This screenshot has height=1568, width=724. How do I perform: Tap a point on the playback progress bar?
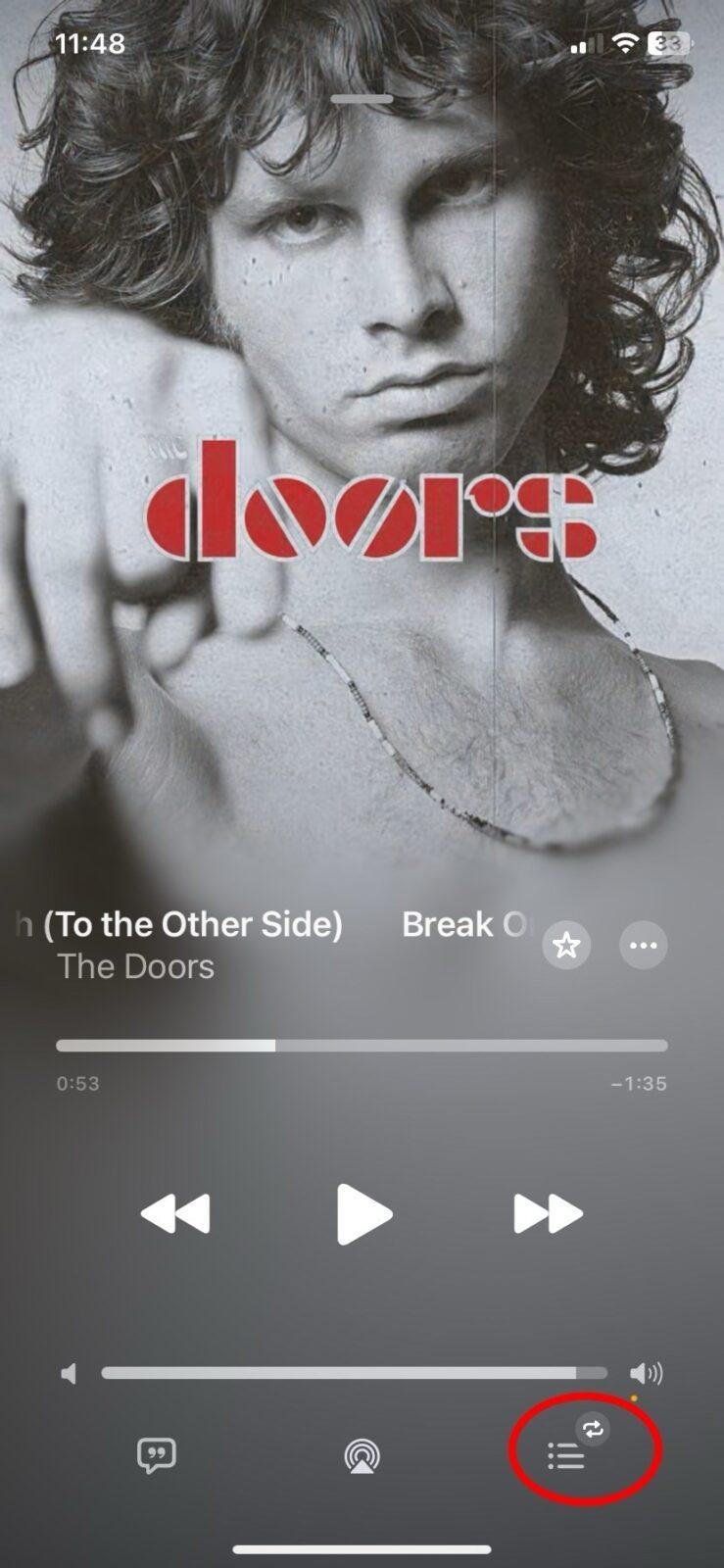(x=362, y=1046)
